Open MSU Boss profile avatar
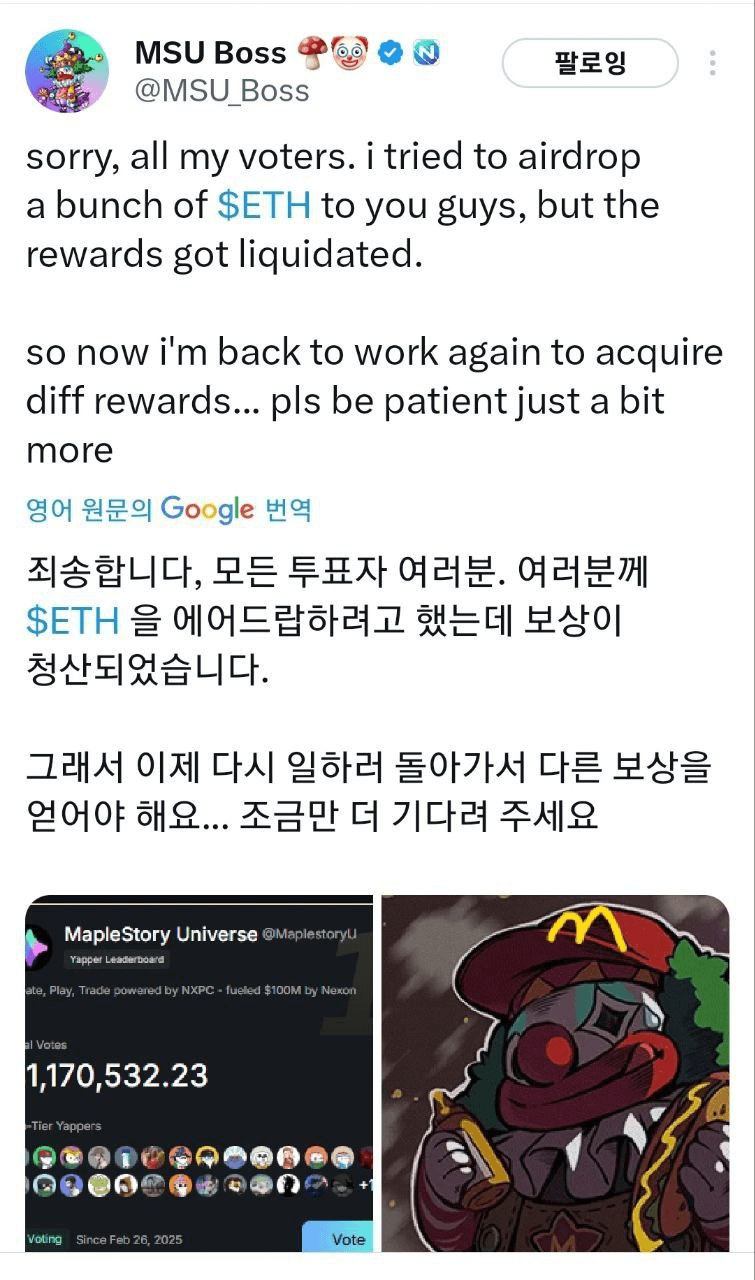The height and width of the screenshot is (1280, 755). click(66, 69)
